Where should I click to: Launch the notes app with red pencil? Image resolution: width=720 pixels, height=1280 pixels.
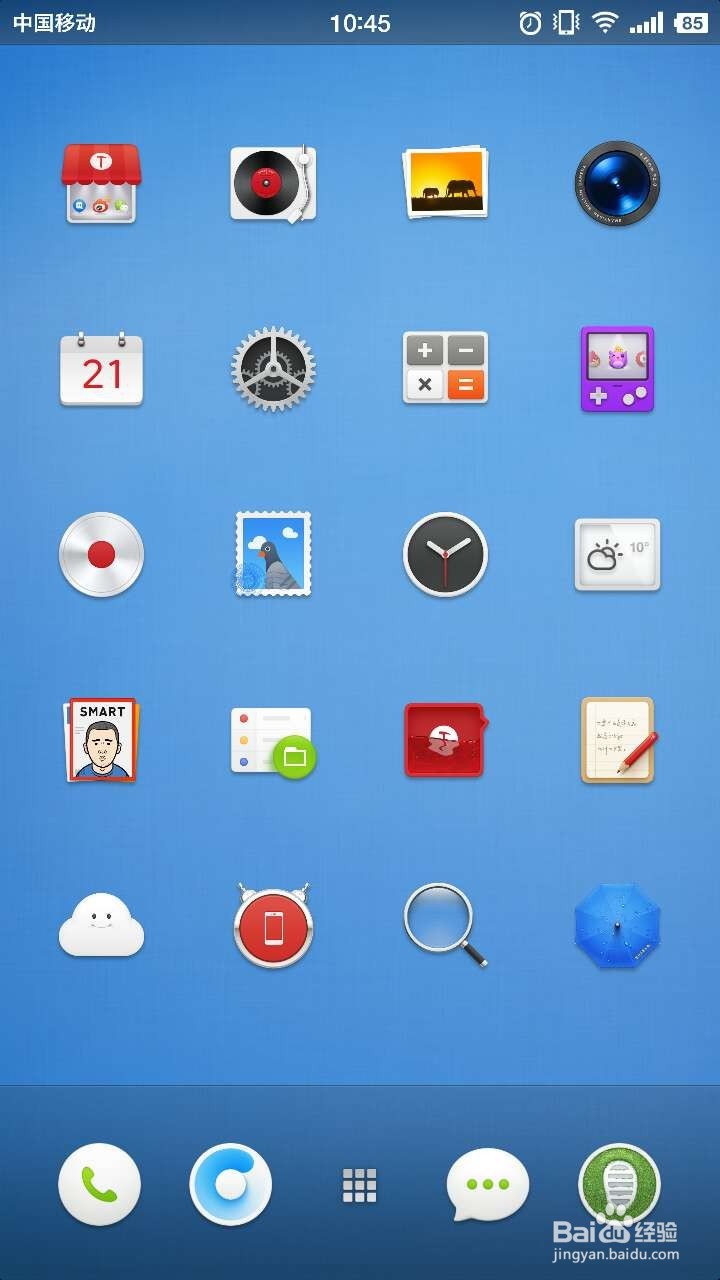click(x=617, y=740)
